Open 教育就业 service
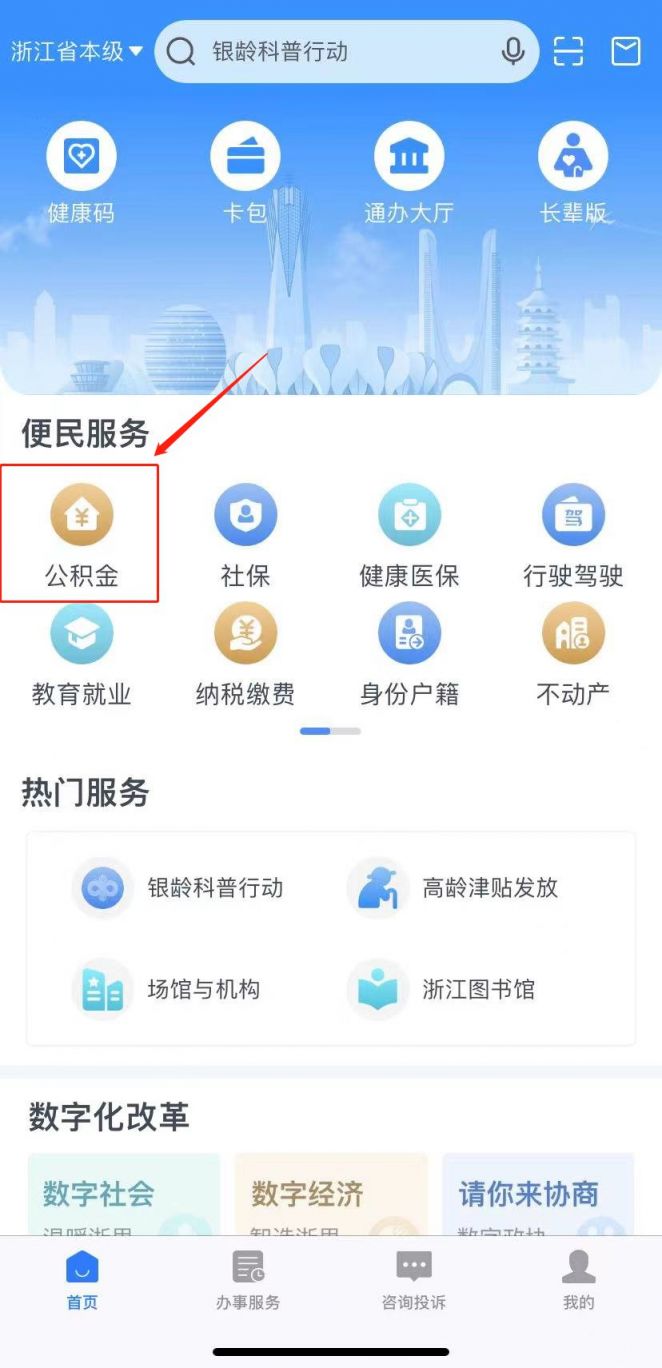Image resolution: width=662 pixels, height=1368 pixels. point(82,653)
